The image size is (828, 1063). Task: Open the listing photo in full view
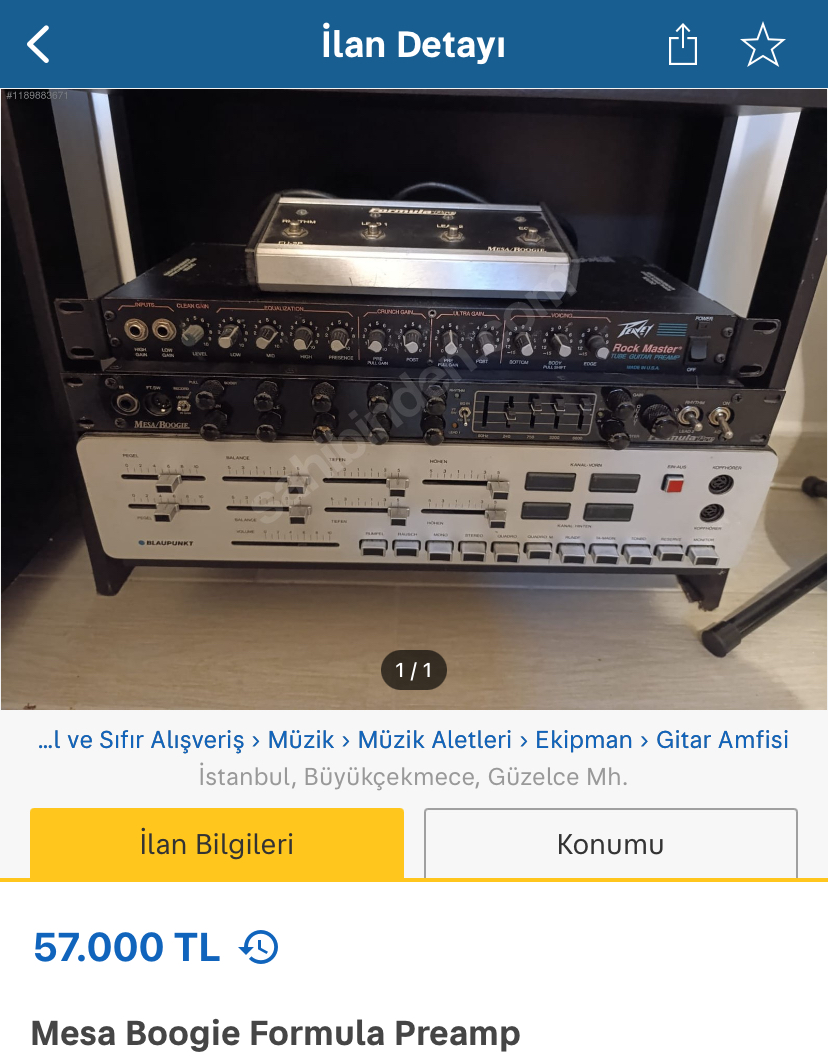coord(414,400)
